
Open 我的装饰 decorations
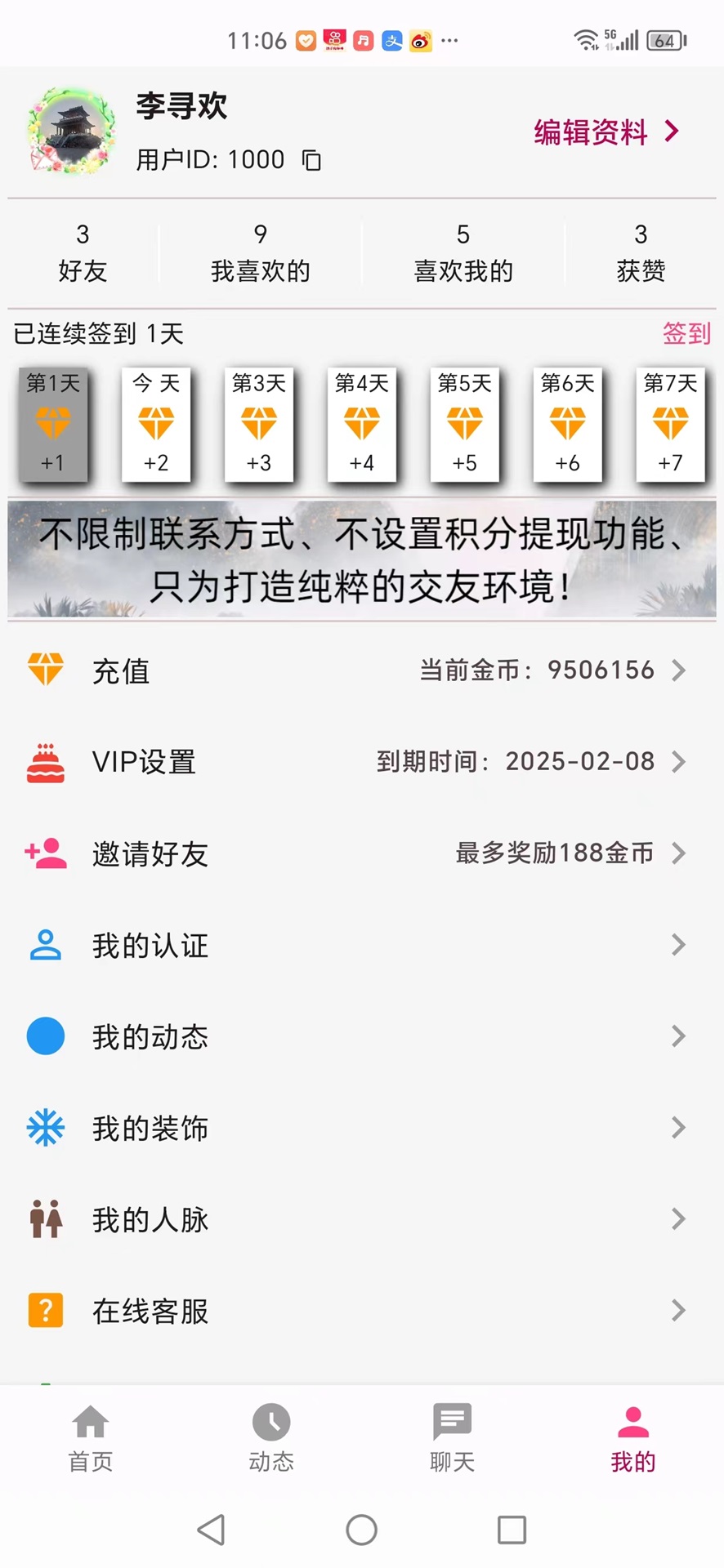pyautogui.click(x=361, y=1128)
